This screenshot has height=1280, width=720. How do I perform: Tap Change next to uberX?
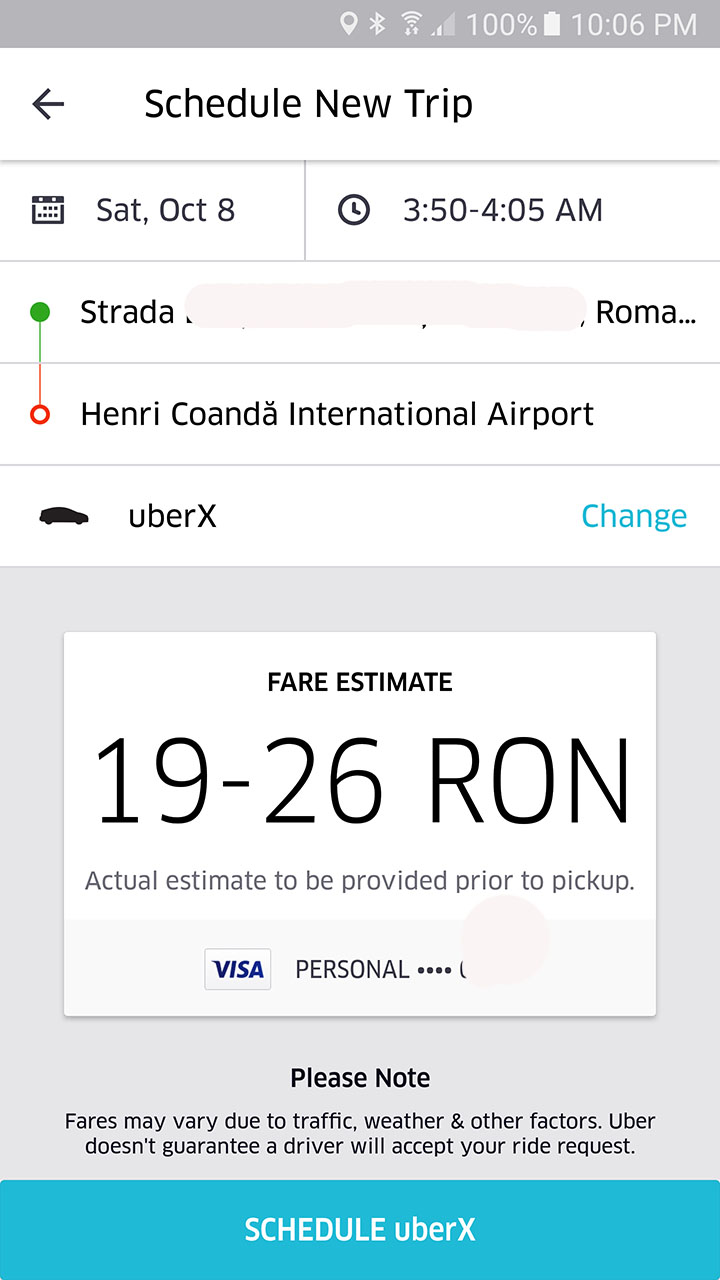click(x=634, y=516)
